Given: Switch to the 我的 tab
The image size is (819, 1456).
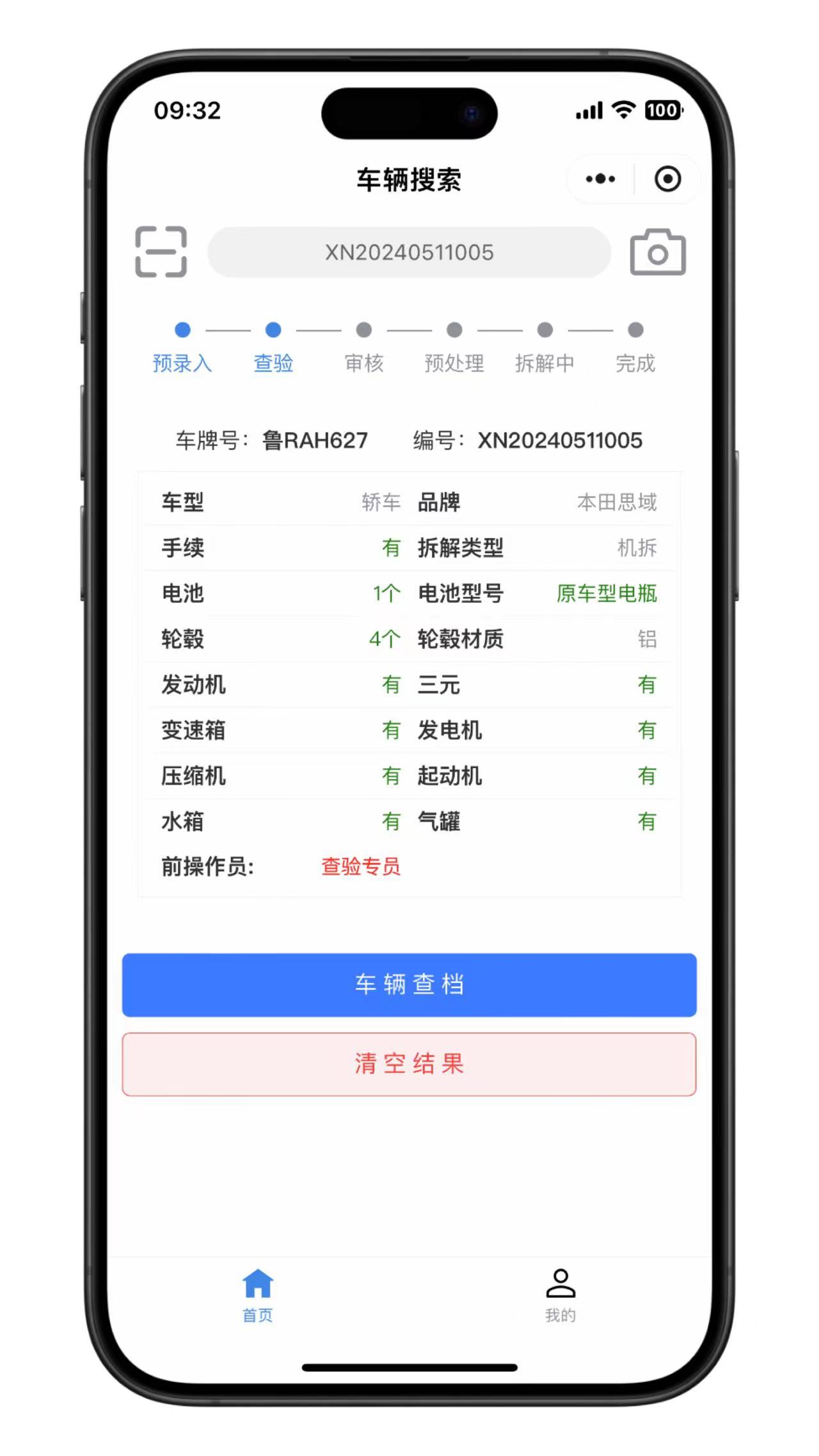Looking at the screenshot, I should pyautogui.click(x=561, y=1295).
